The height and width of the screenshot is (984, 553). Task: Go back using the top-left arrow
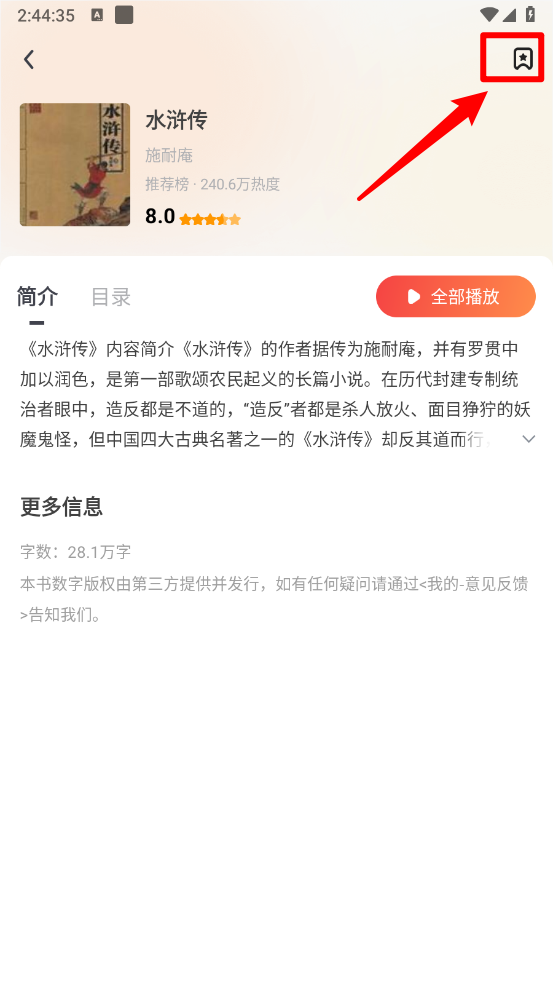point(28,60)
